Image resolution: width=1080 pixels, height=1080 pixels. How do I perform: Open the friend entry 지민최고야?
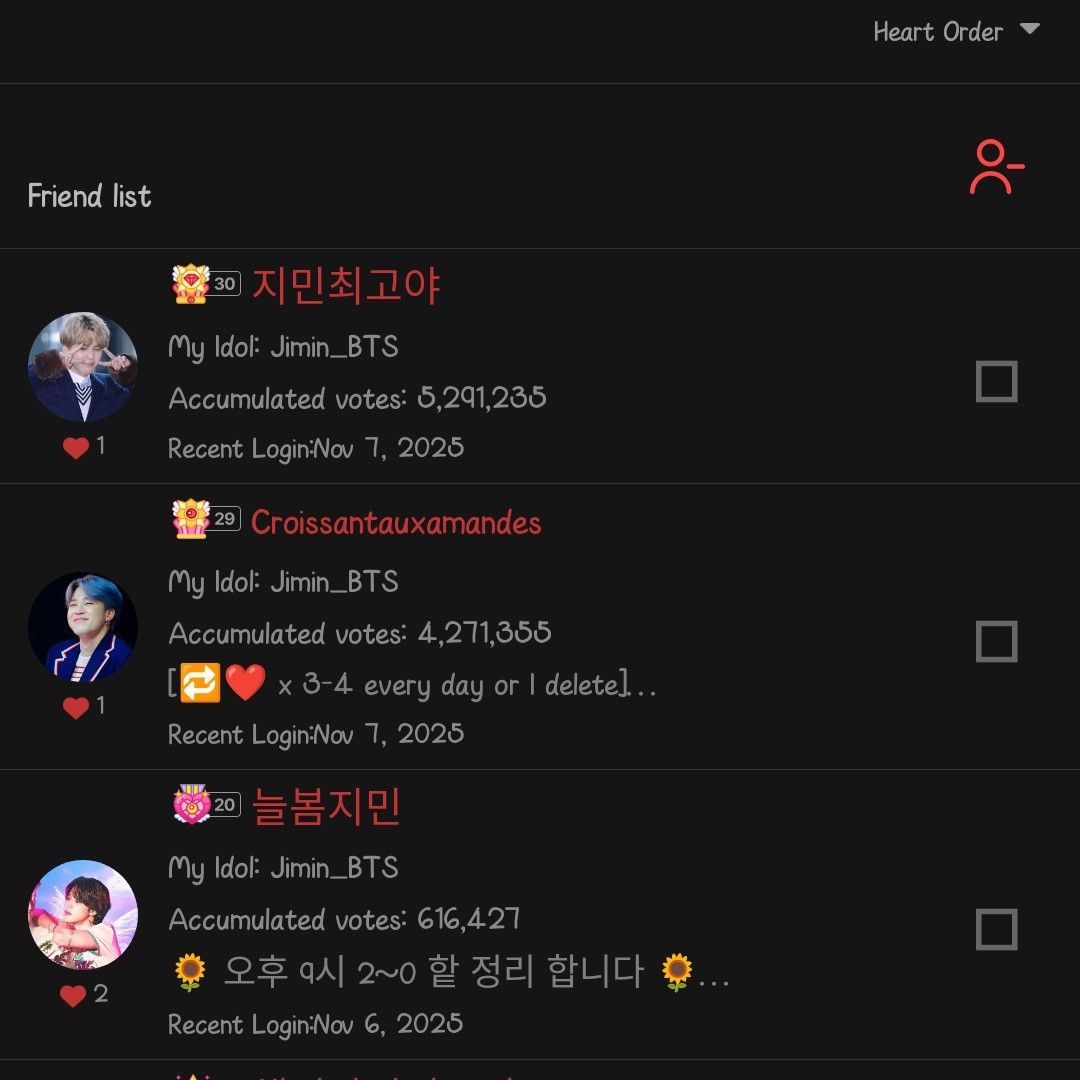click(345, 287)
